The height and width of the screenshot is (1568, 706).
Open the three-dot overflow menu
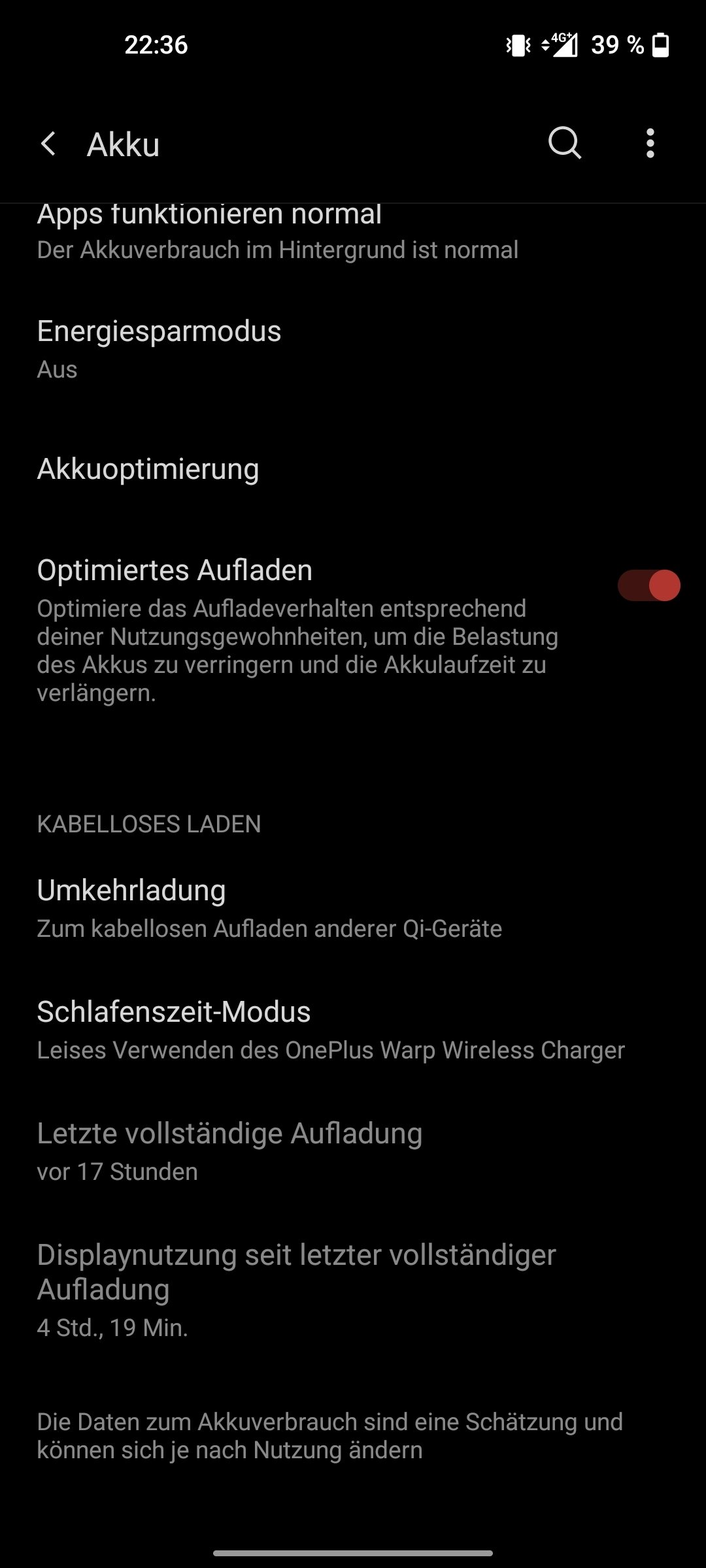(650, 143)
